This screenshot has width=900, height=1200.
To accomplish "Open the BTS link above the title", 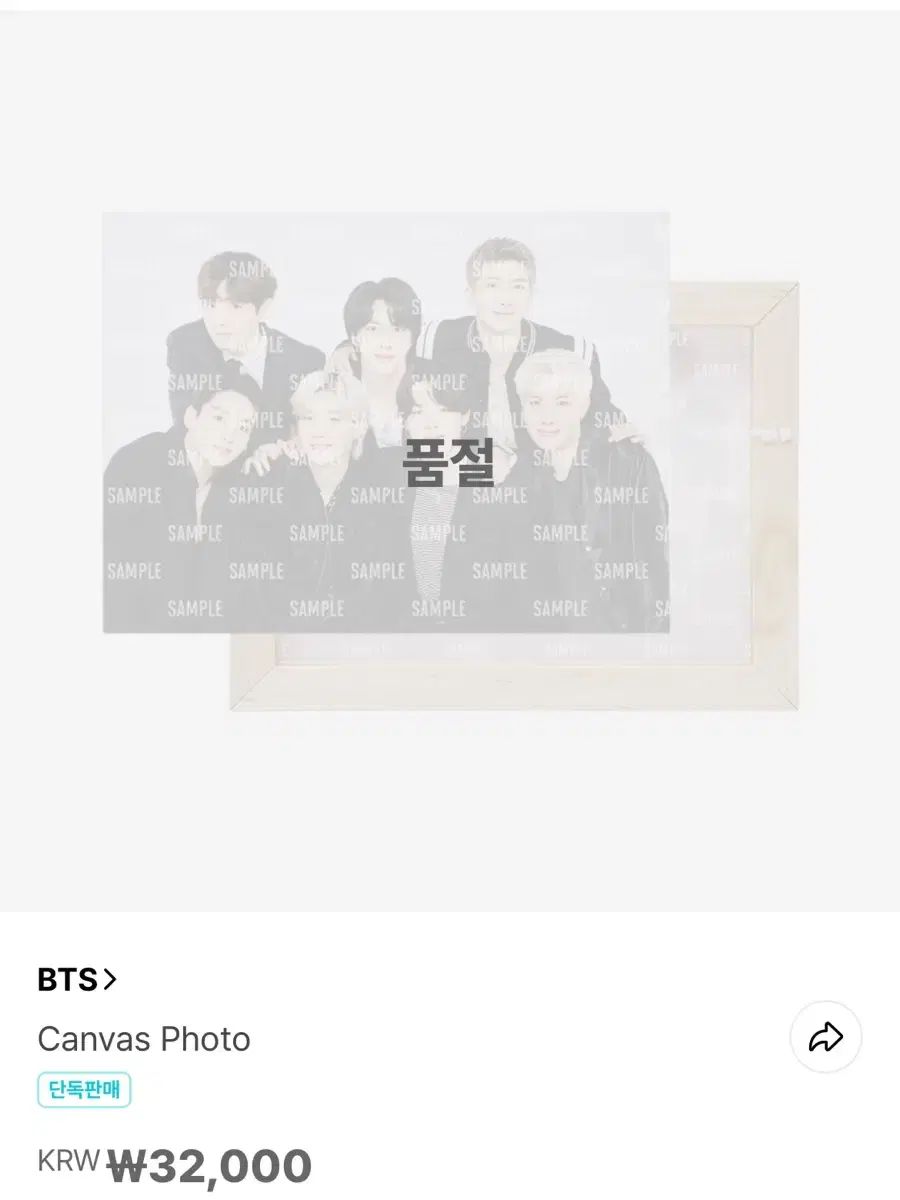I will pyautogui.click(x=66, y=981).
